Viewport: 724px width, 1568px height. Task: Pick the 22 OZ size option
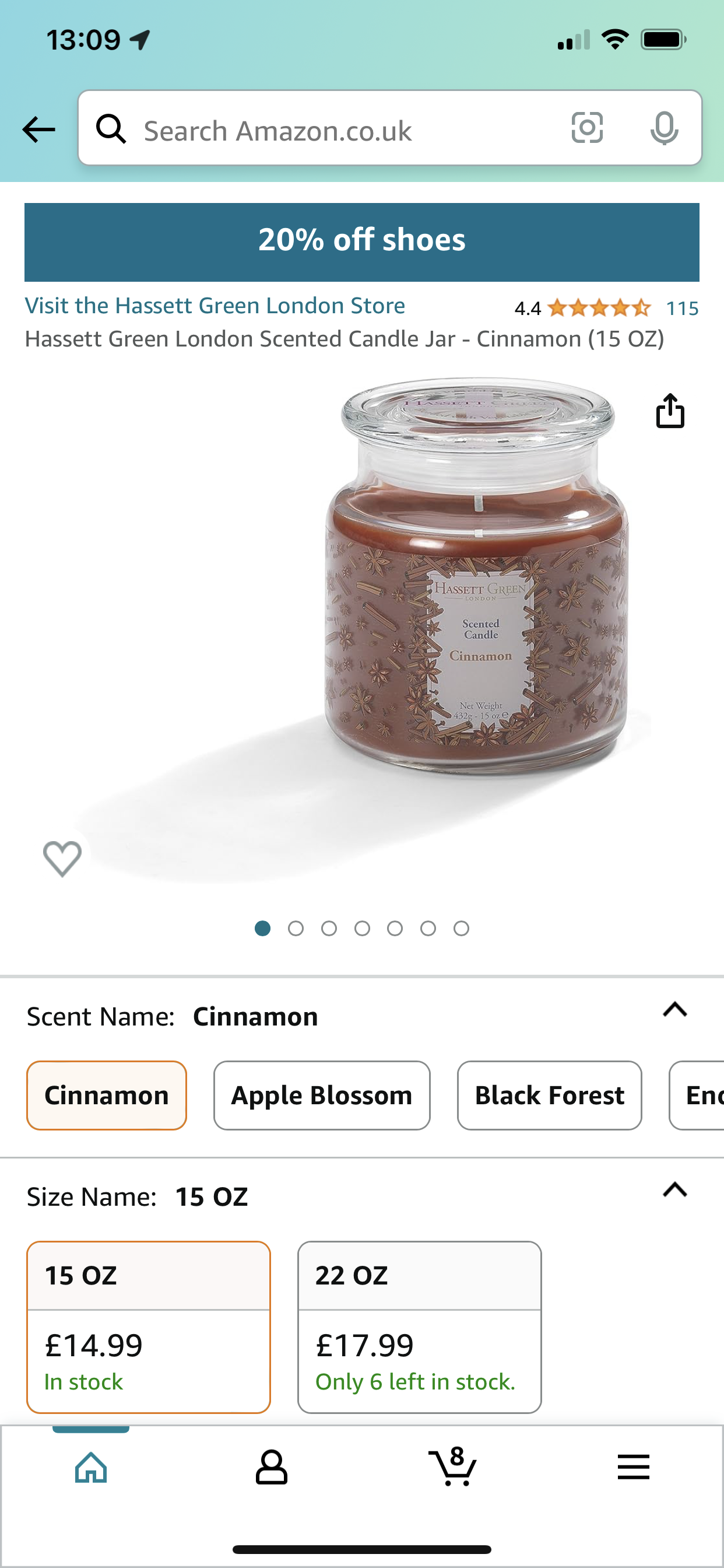tap(419, 1326)
